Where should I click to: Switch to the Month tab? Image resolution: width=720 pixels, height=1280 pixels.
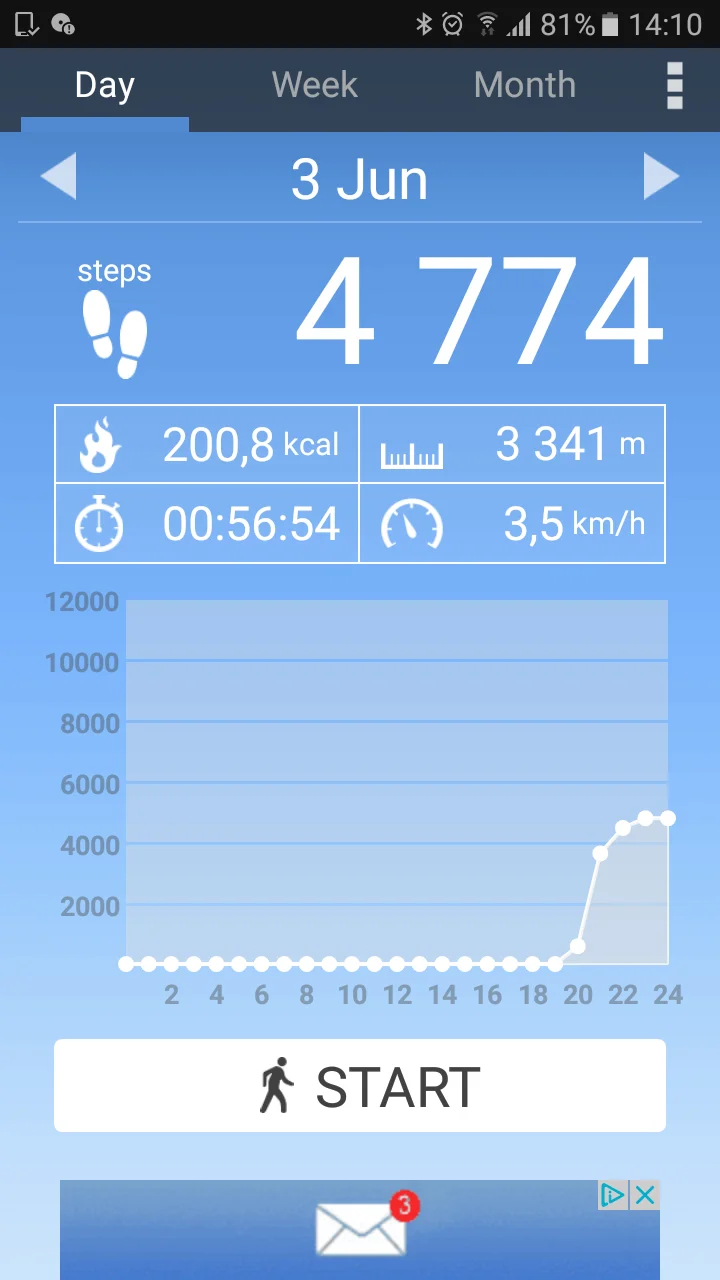coord(524,86)
